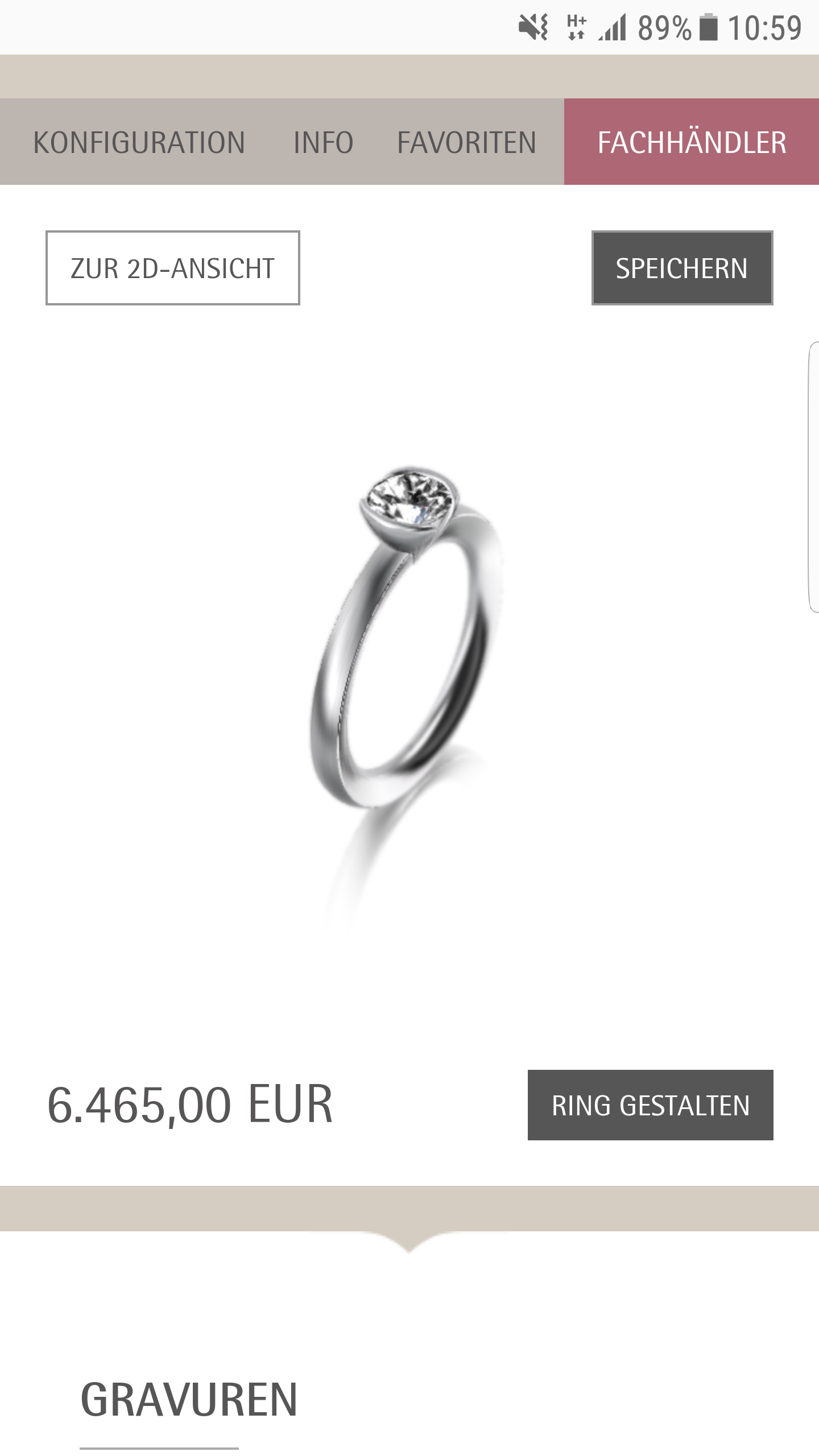Select the Fachhändler tab

[x=692, y=142]
